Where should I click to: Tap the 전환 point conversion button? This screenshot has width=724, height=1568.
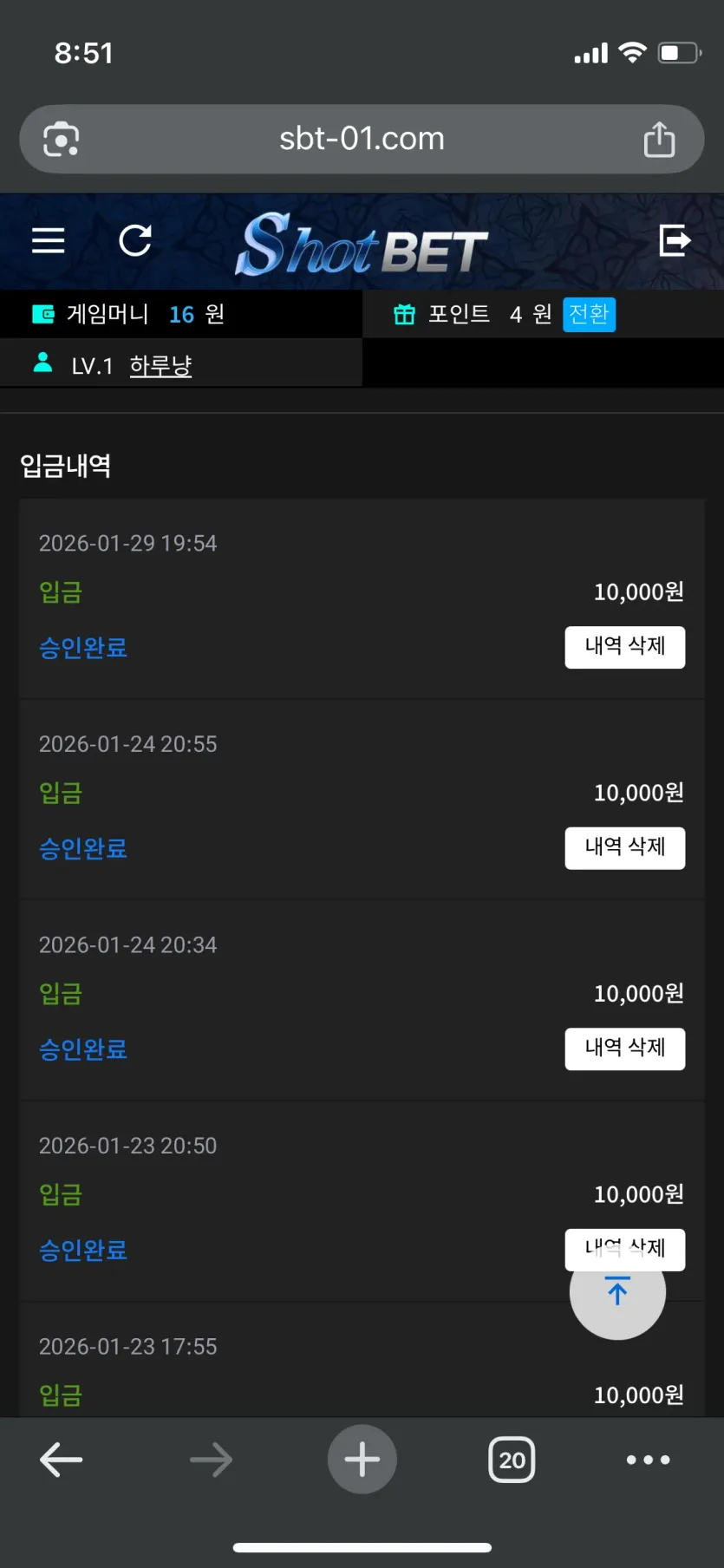point(589,314)
